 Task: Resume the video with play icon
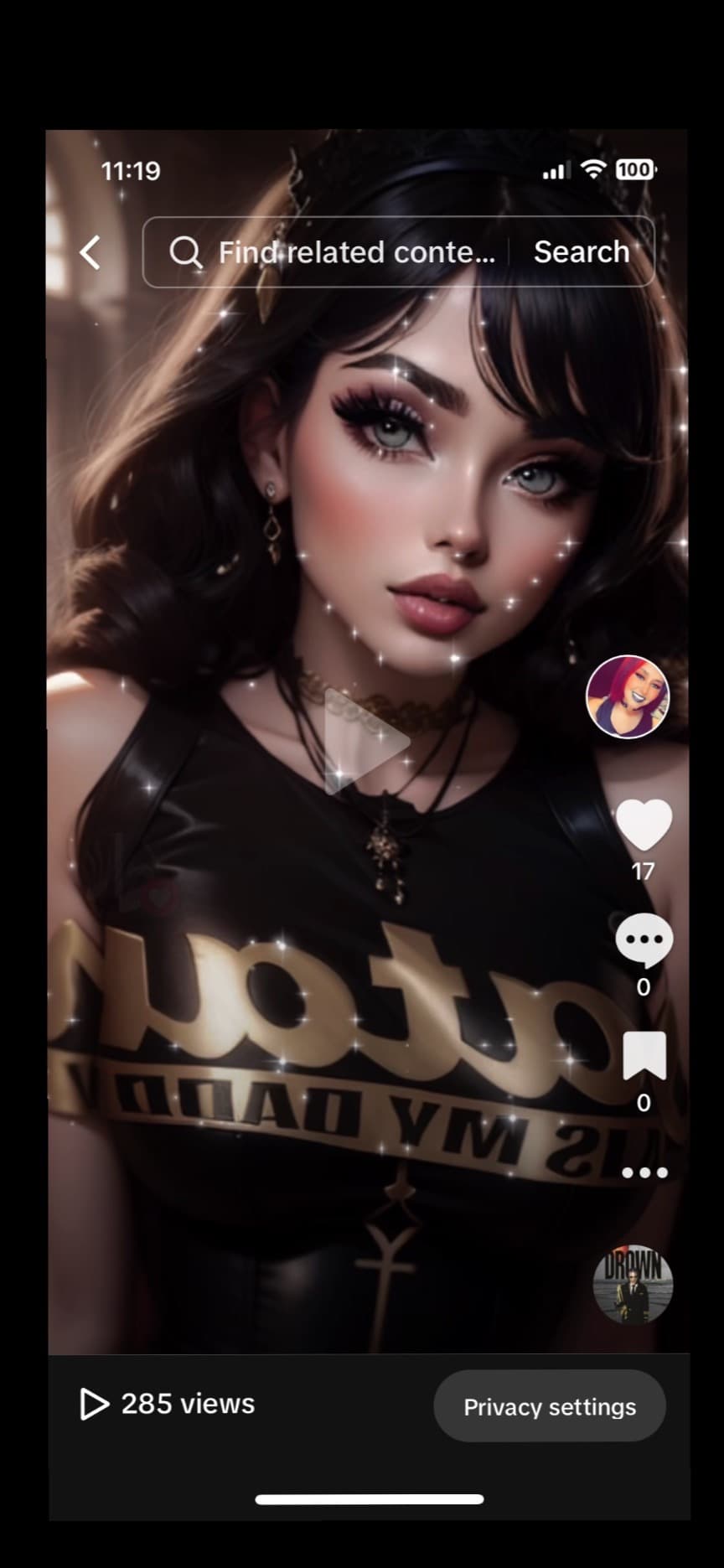point(365,741)
